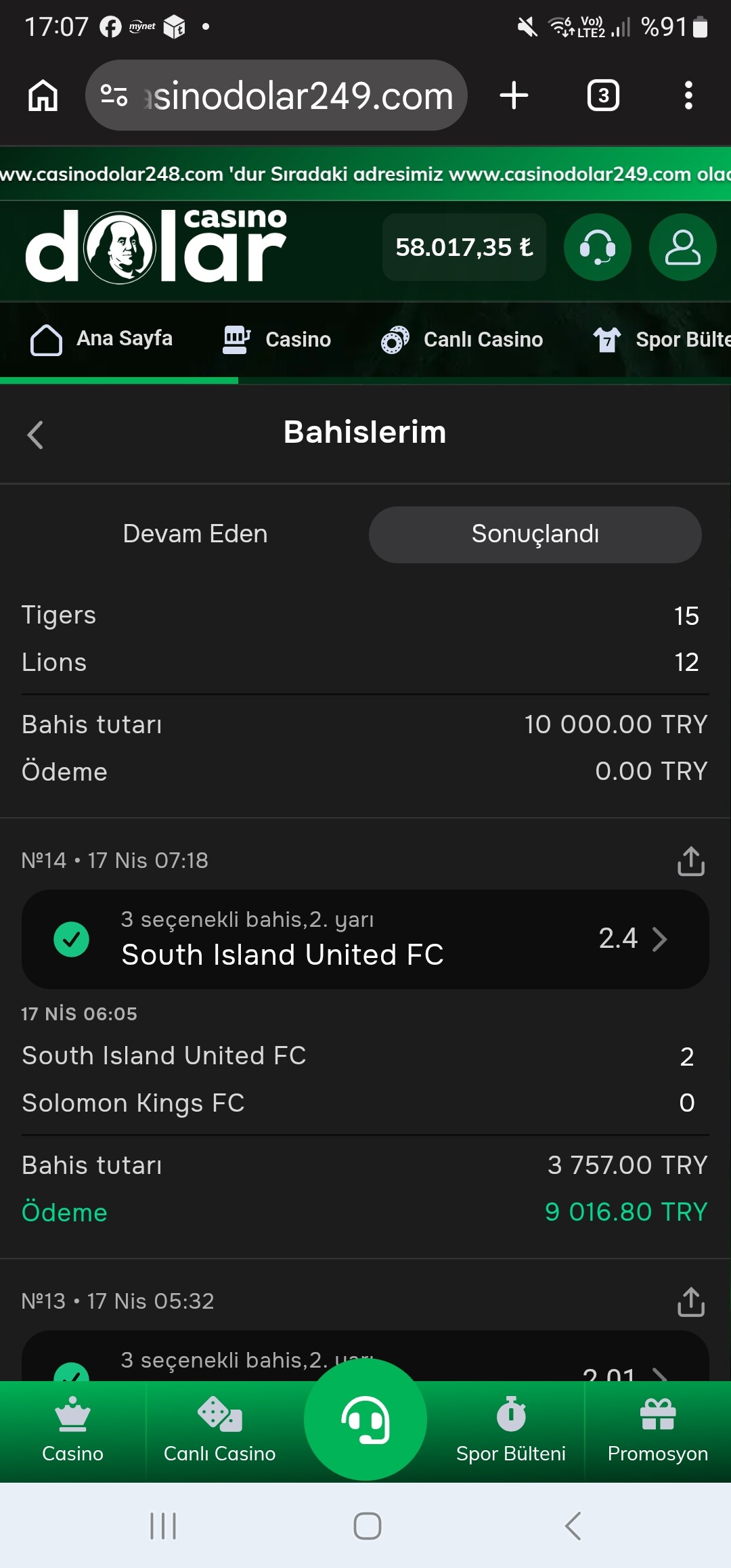The height and width of the screenshot is (1568, 731).
Task: Contact support via the header headset icon
Action: [x=598, y=247]
